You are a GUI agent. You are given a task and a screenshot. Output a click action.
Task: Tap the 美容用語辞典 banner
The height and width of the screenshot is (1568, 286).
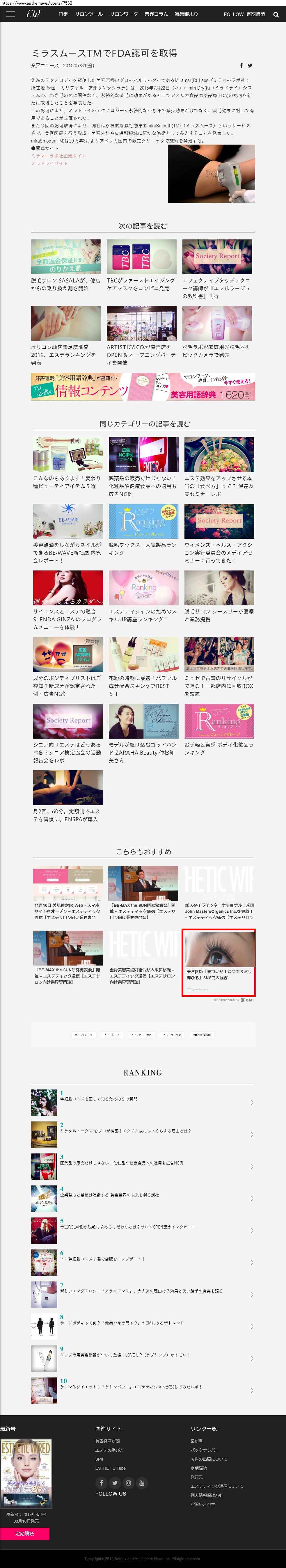(143, 387)
